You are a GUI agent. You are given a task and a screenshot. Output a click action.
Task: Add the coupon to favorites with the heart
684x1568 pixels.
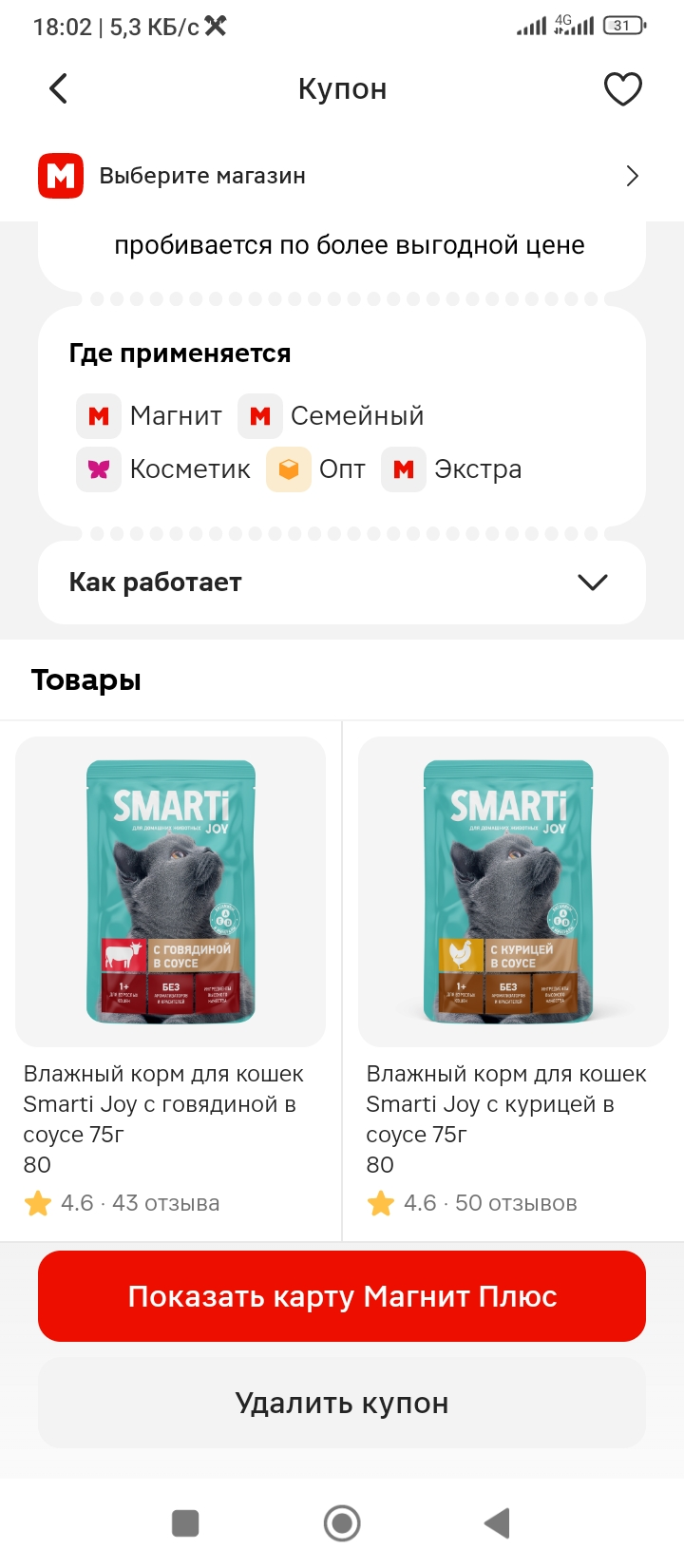click(x=623, y=89)
